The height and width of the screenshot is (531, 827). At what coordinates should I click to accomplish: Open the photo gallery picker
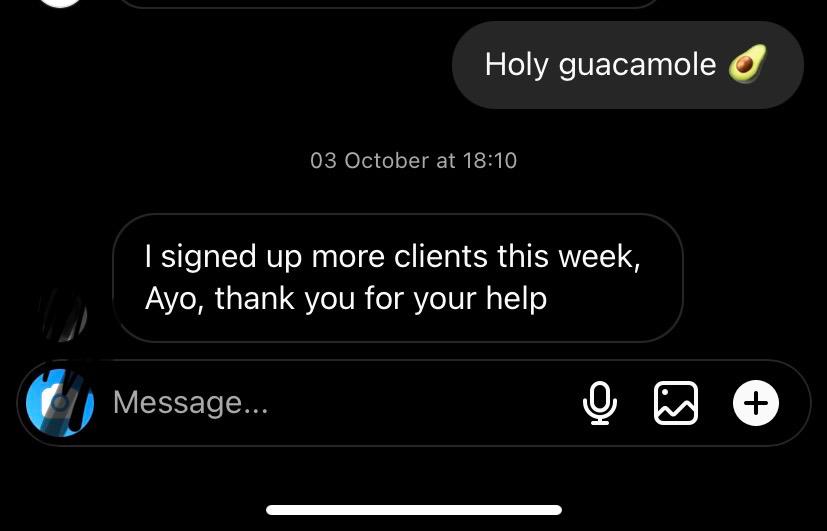tap(676, 403)
